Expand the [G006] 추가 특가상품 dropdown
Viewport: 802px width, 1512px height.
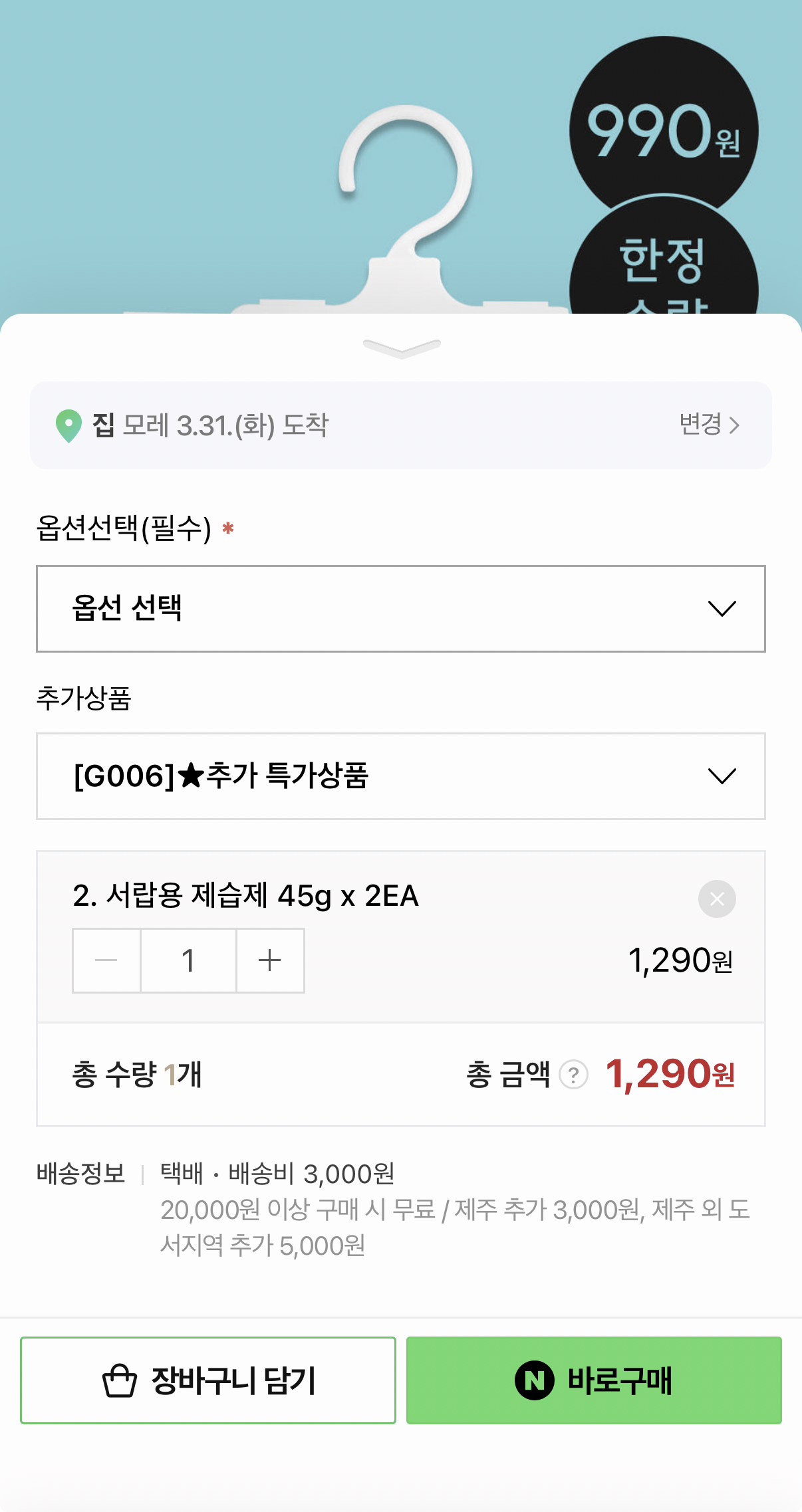pyautogui.click(x=401, y=776)
